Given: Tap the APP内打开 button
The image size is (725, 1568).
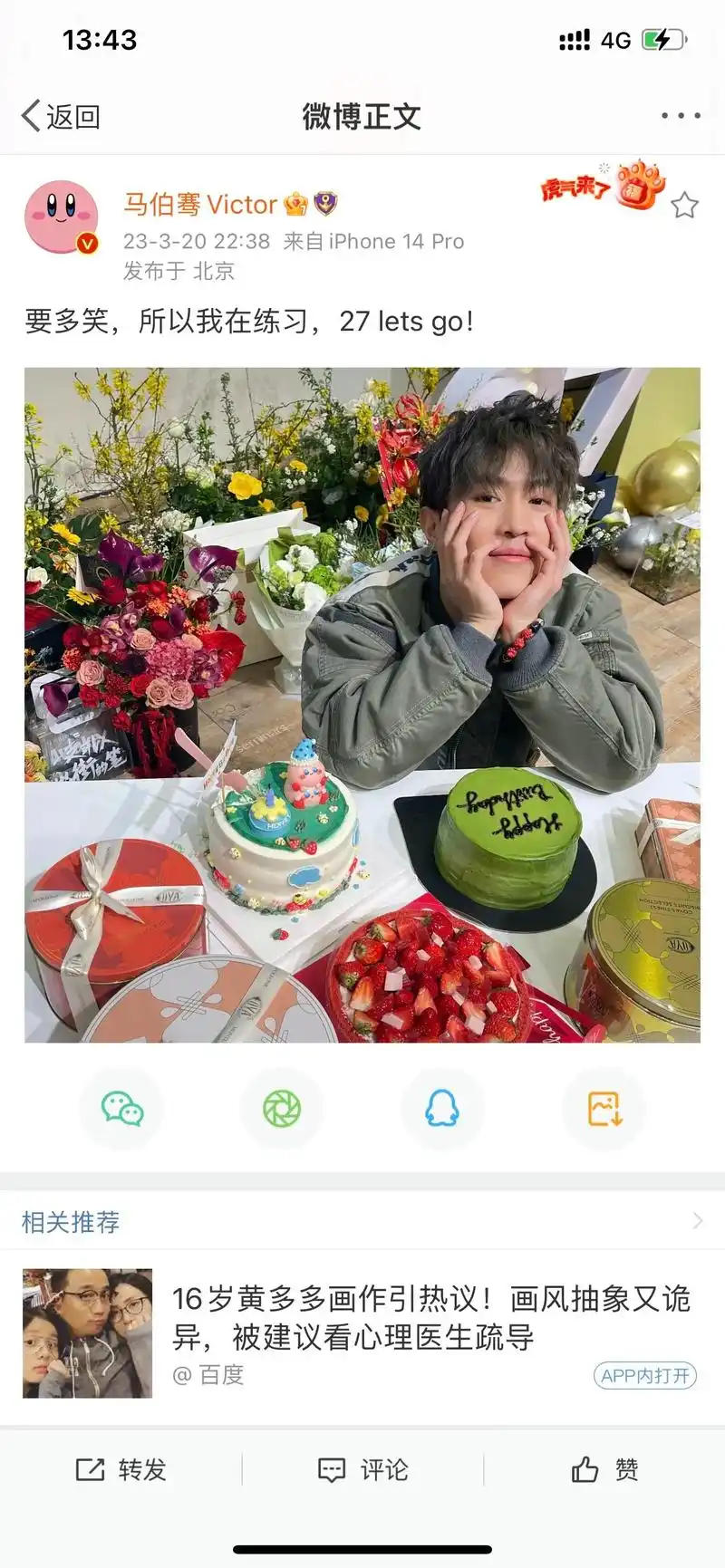Looking at the screenshot, I should coord(644,1375).
